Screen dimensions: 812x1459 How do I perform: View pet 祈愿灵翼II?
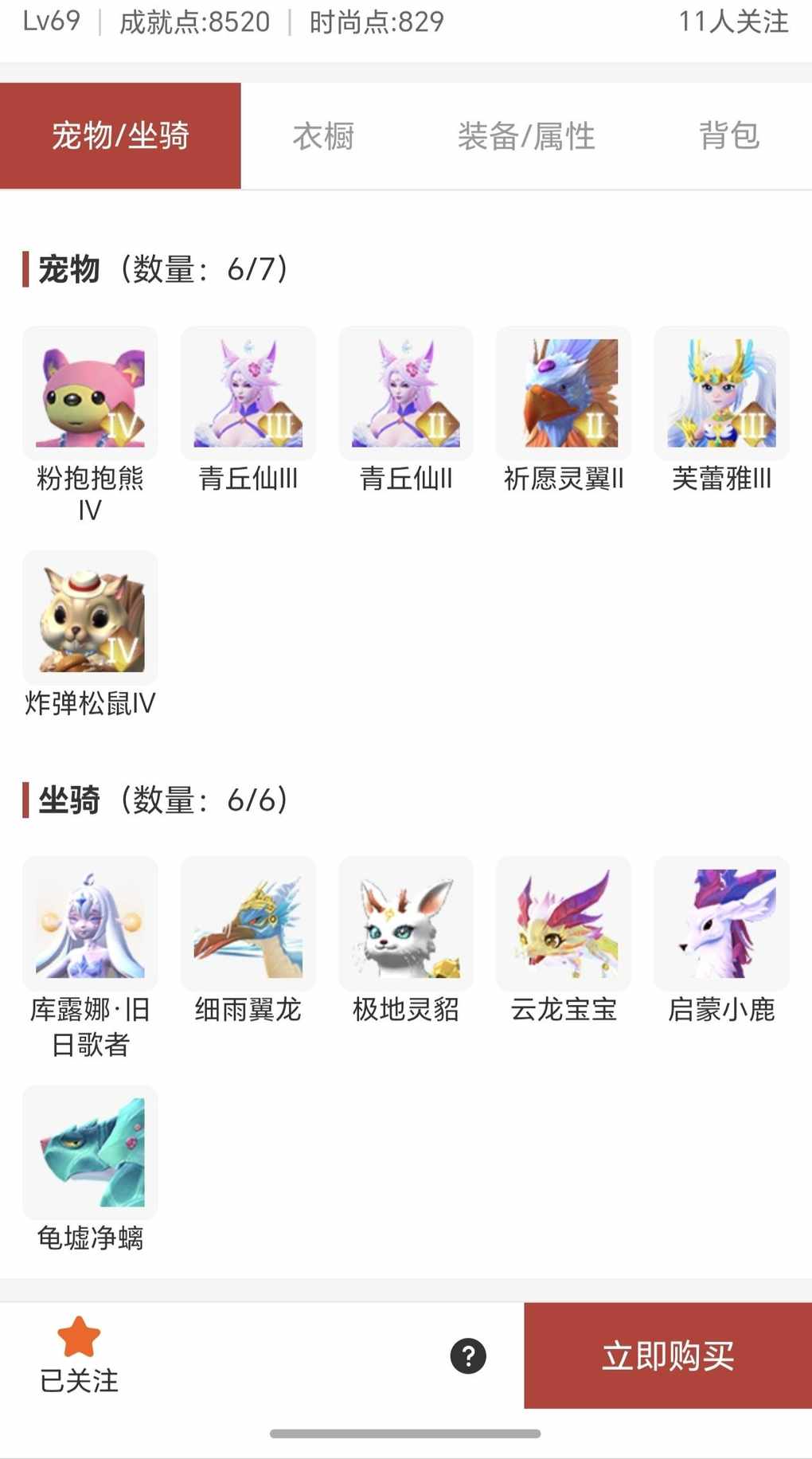(563, 393)
